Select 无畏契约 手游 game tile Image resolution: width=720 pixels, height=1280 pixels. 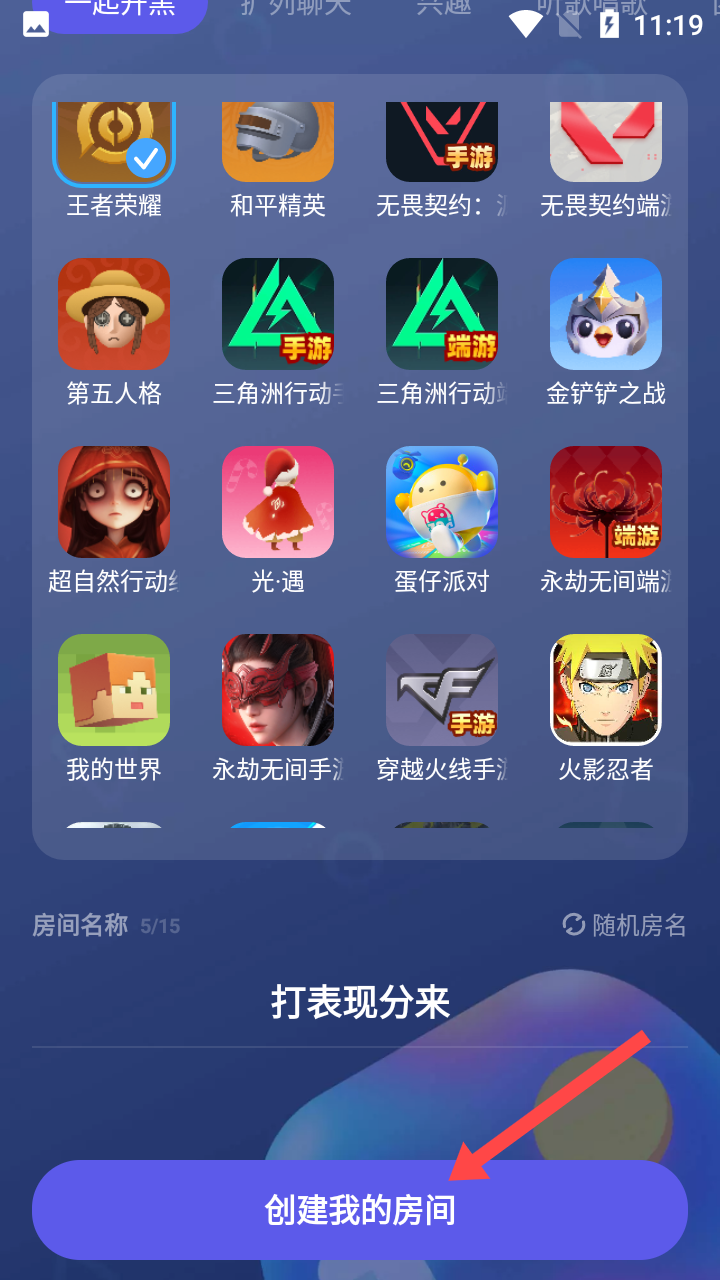click(442, 150)
